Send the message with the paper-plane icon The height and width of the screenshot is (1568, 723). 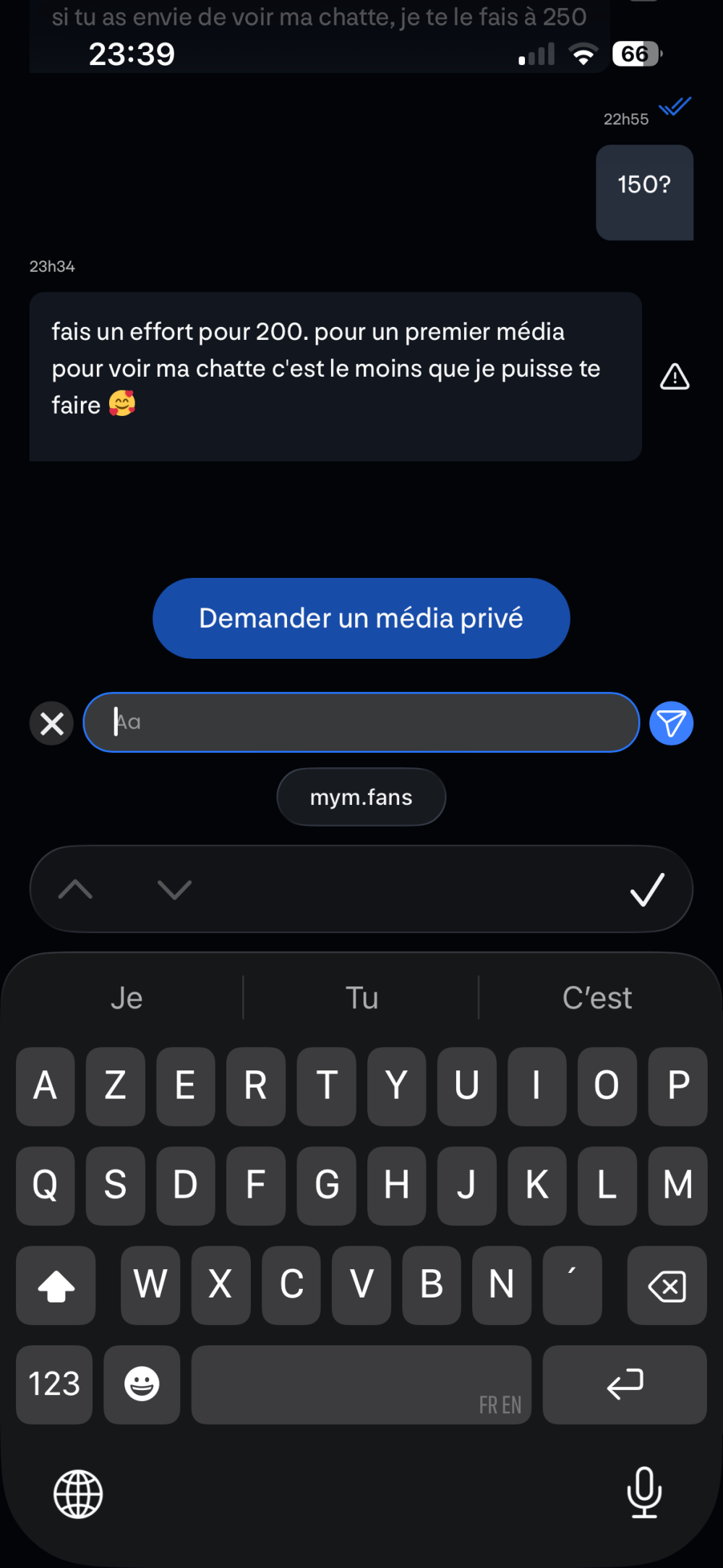click(671, 723)
